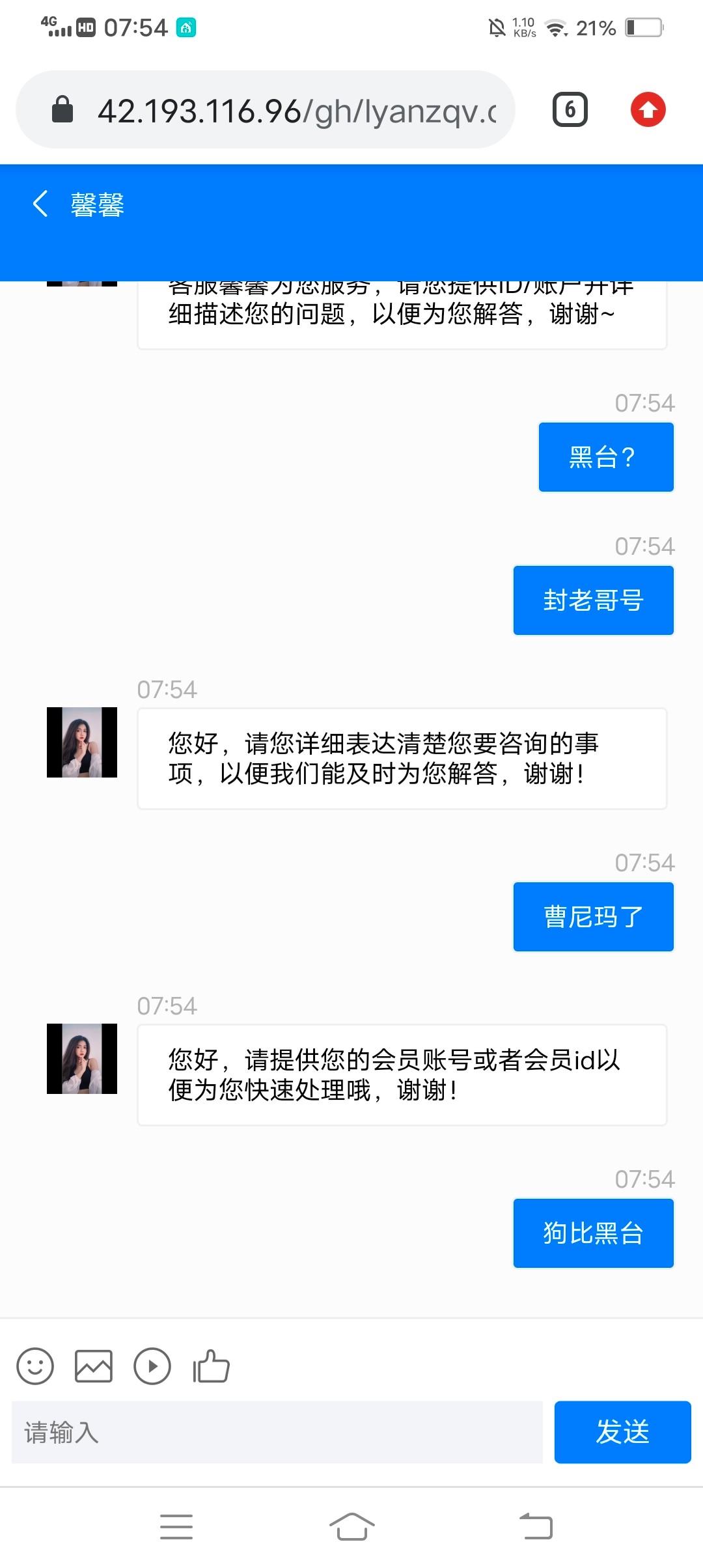Go back from the 馨馨 chat
Screen dimensions: 703x1568
(x=40, y=204)
